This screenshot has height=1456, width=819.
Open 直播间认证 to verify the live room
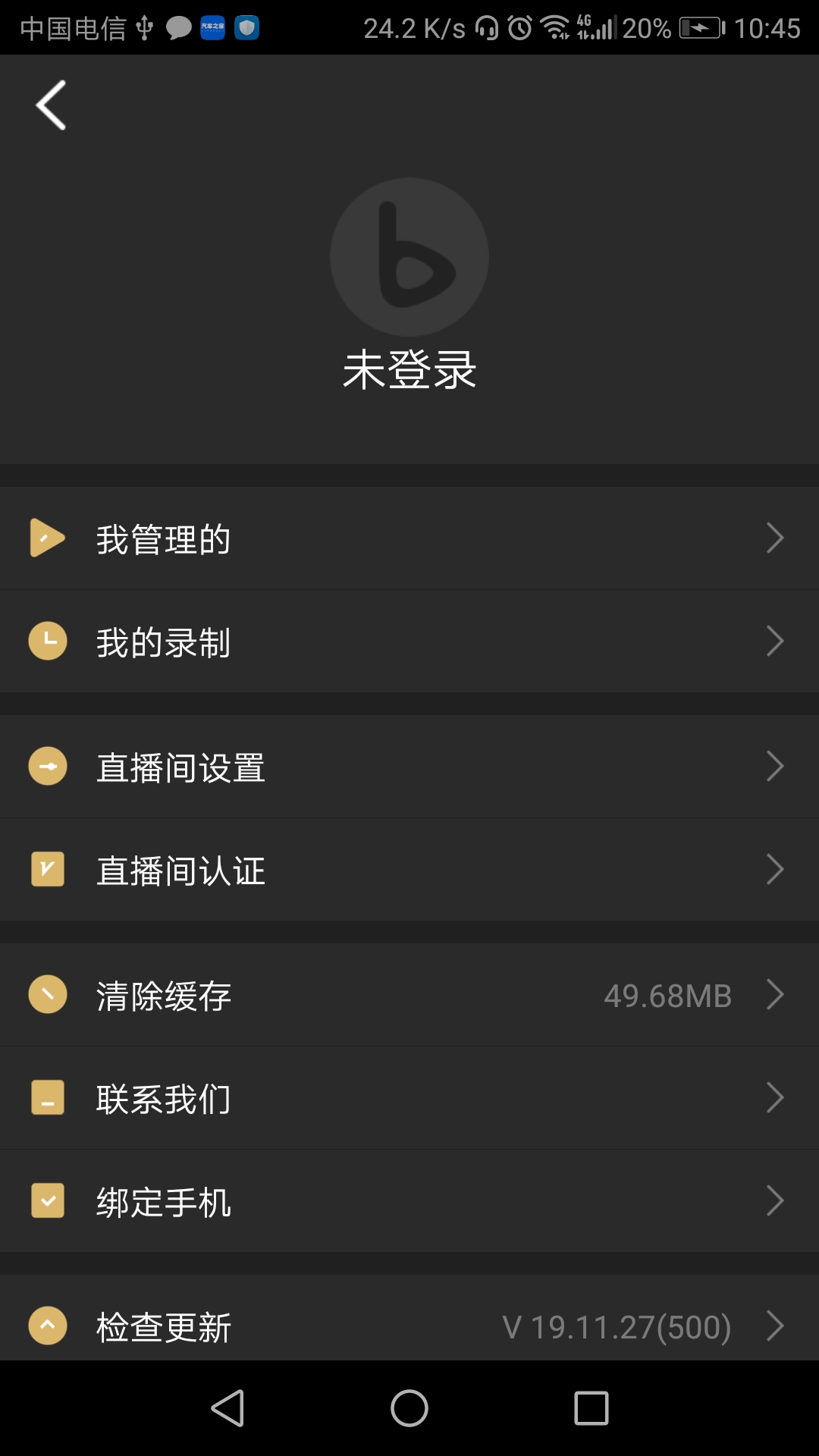tap(409, 871)
